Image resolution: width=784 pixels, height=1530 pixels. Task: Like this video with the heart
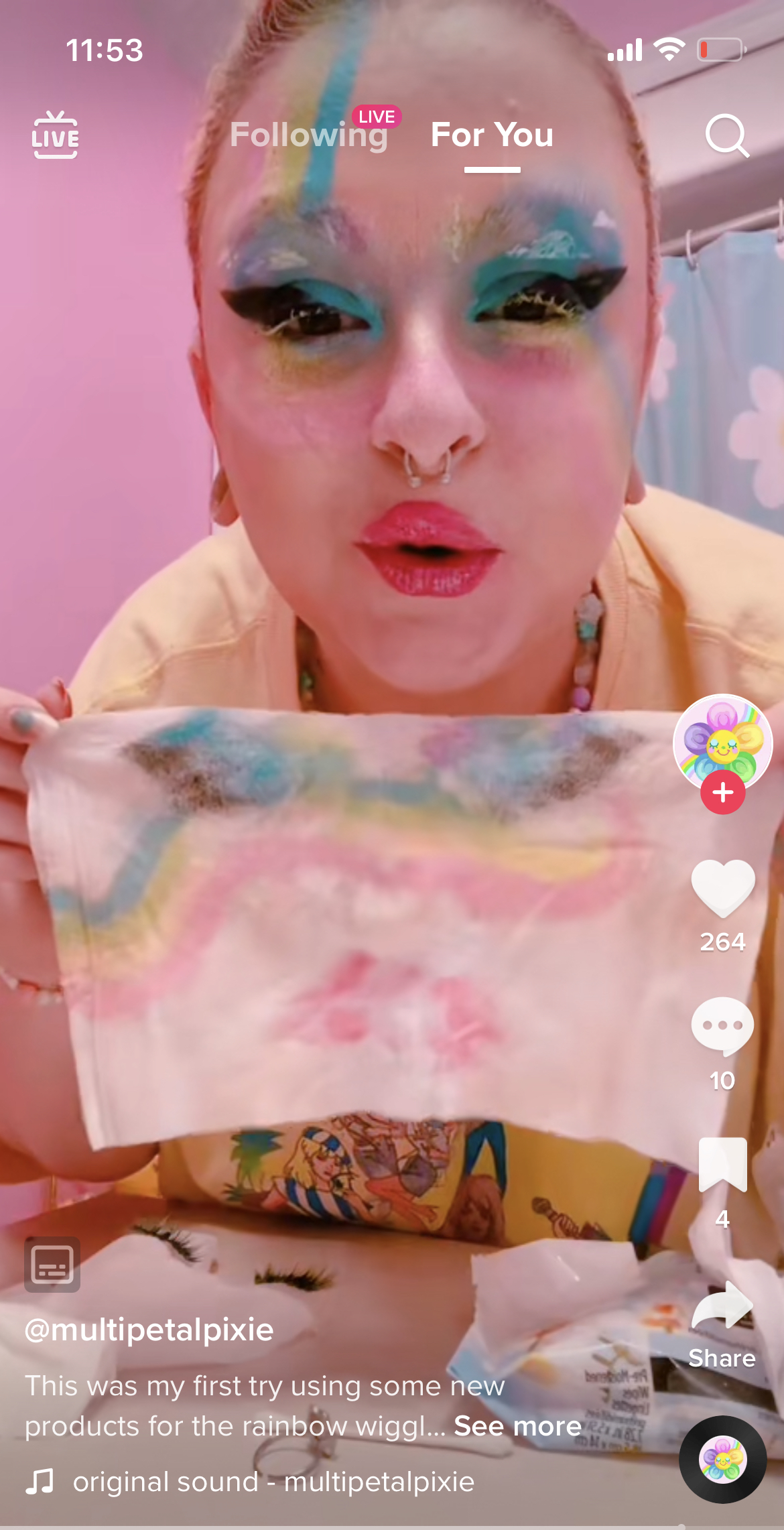[722, 889]
